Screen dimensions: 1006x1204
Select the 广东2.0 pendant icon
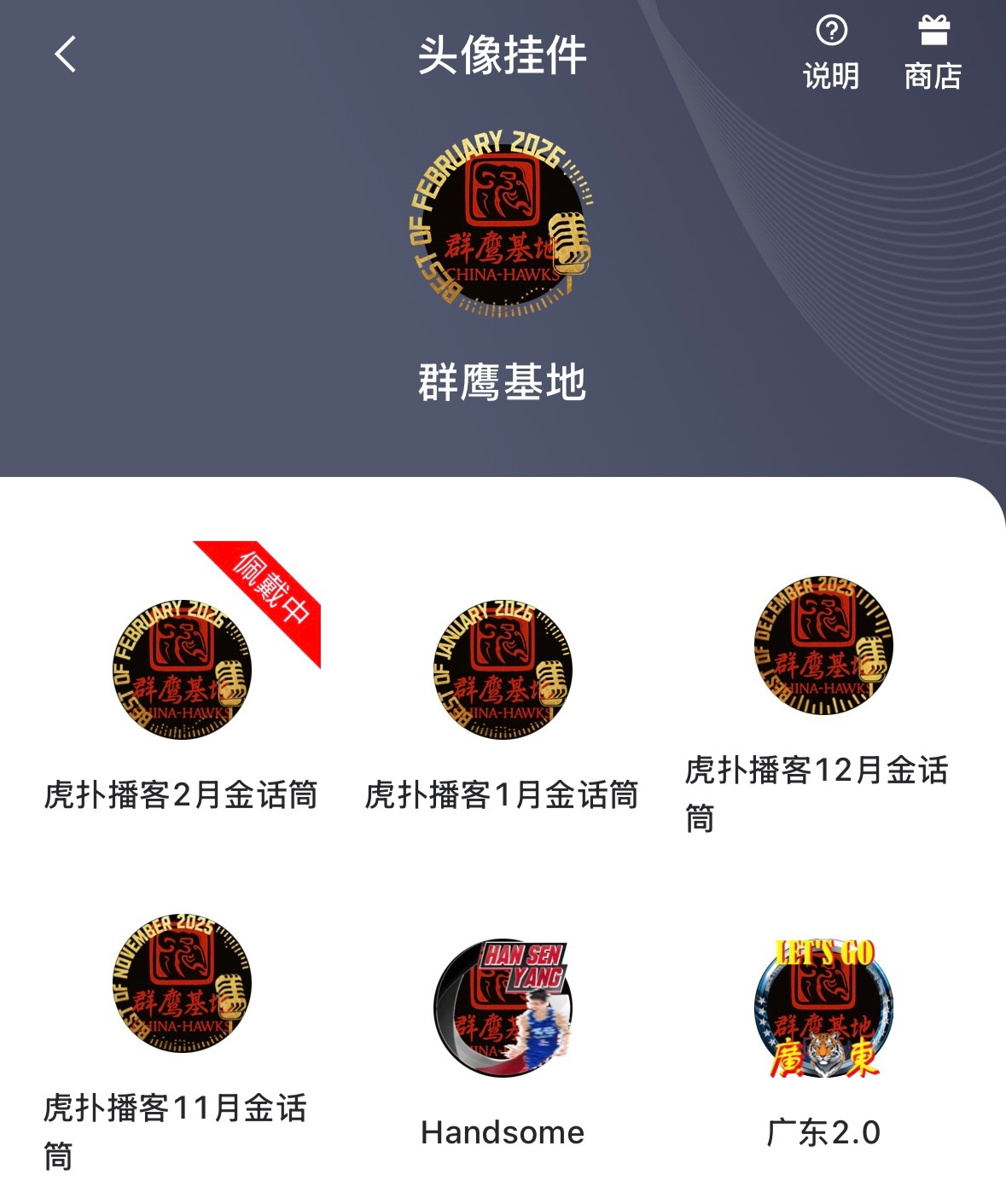[823, 1007]
